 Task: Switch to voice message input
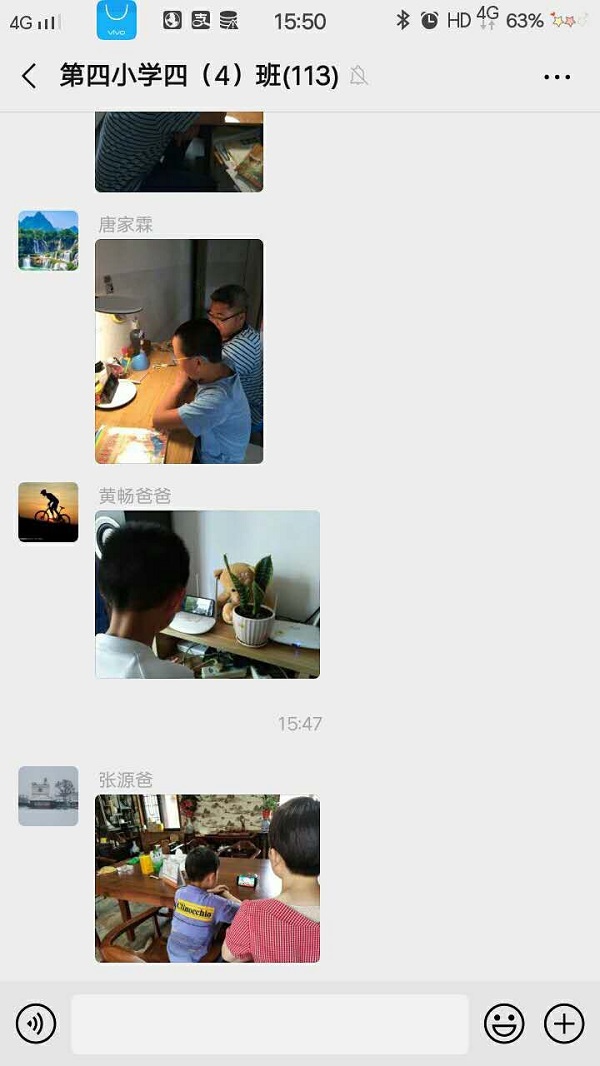pyautogui.click(x=36, y=1024)
